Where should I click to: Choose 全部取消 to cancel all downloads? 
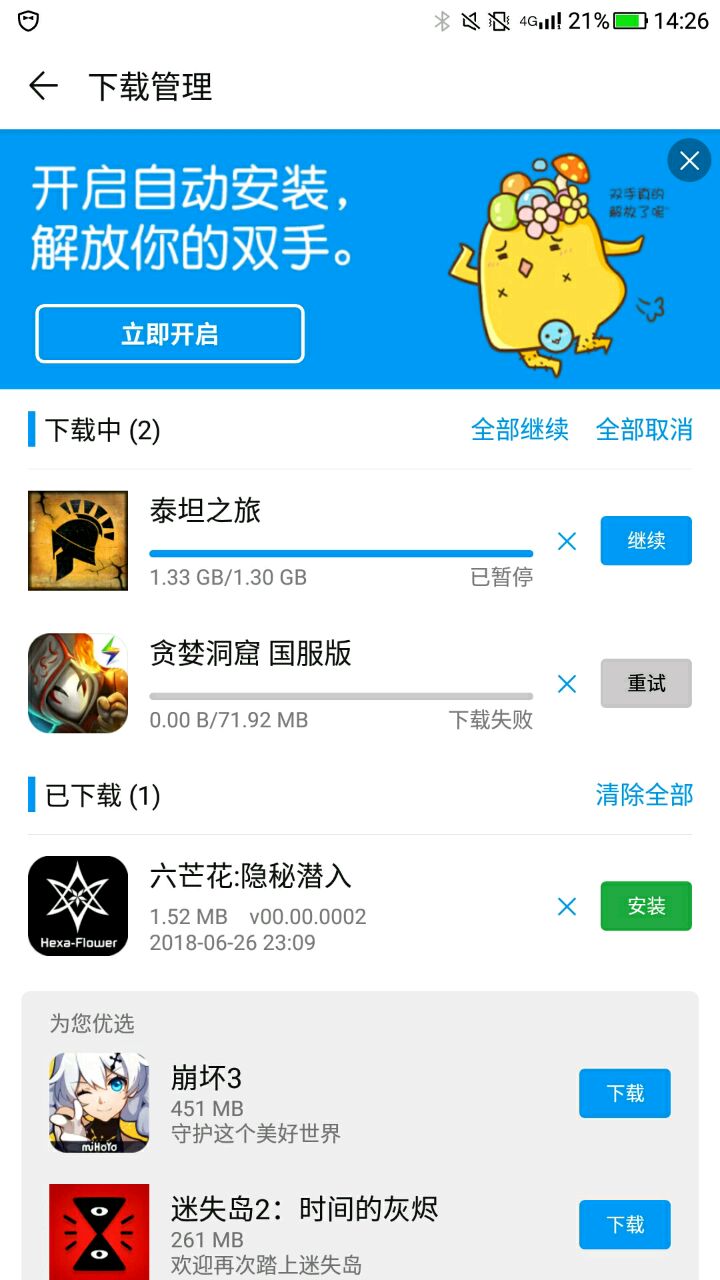pos(644,430)
